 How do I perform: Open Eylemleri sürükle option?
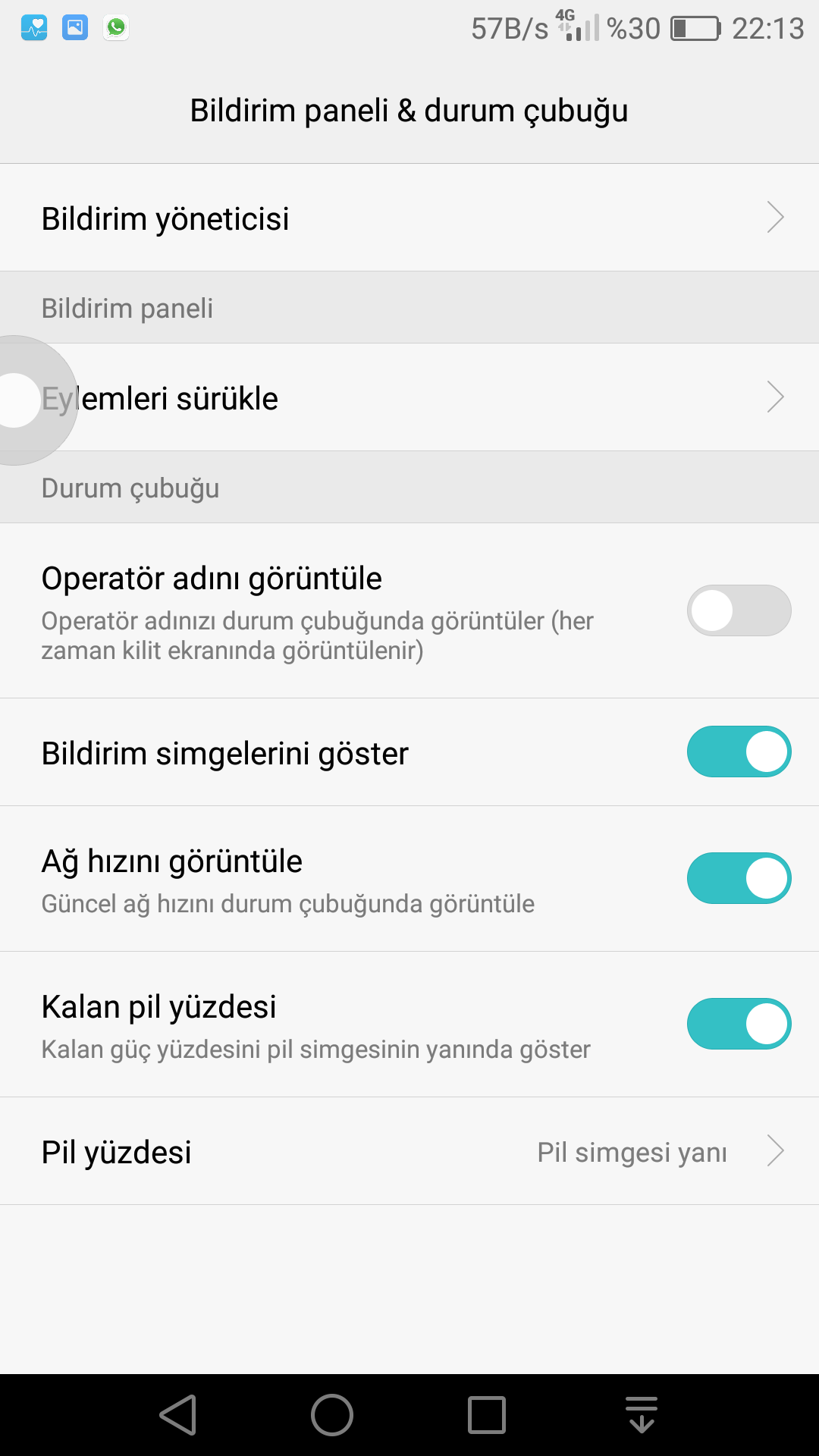(x=409, y=398)
